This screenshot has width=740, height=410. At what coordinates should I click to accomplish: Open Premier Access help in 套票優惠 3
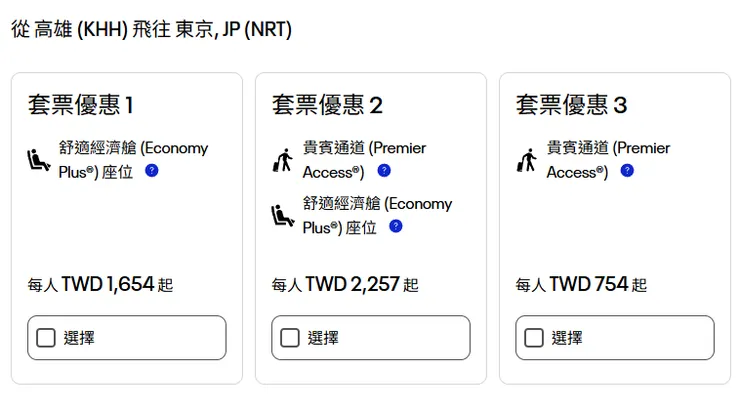coord(627,171)
